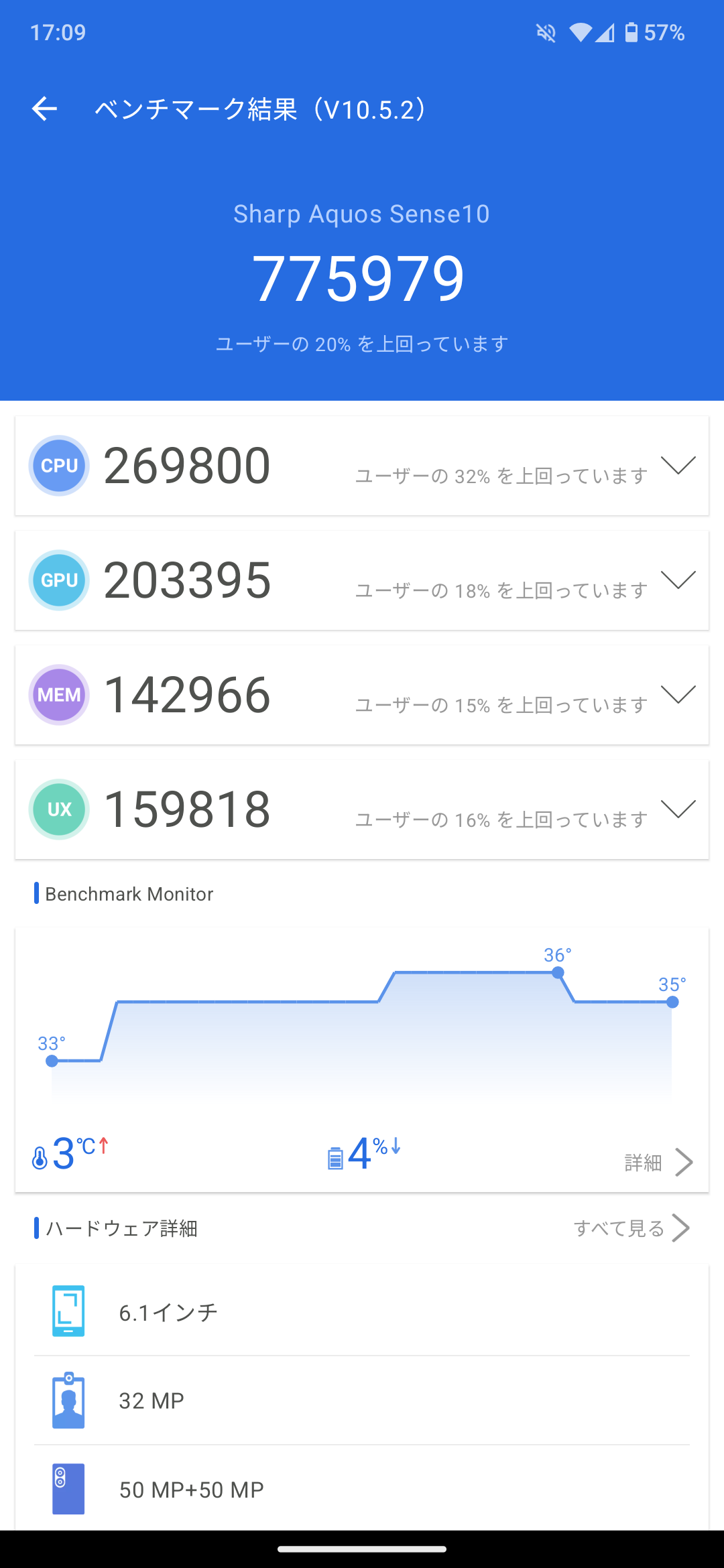The height and width of the screenshot is (1568, 724).
Task: Tap すべて見る for hardware details
Action: tap(631, 1228)
